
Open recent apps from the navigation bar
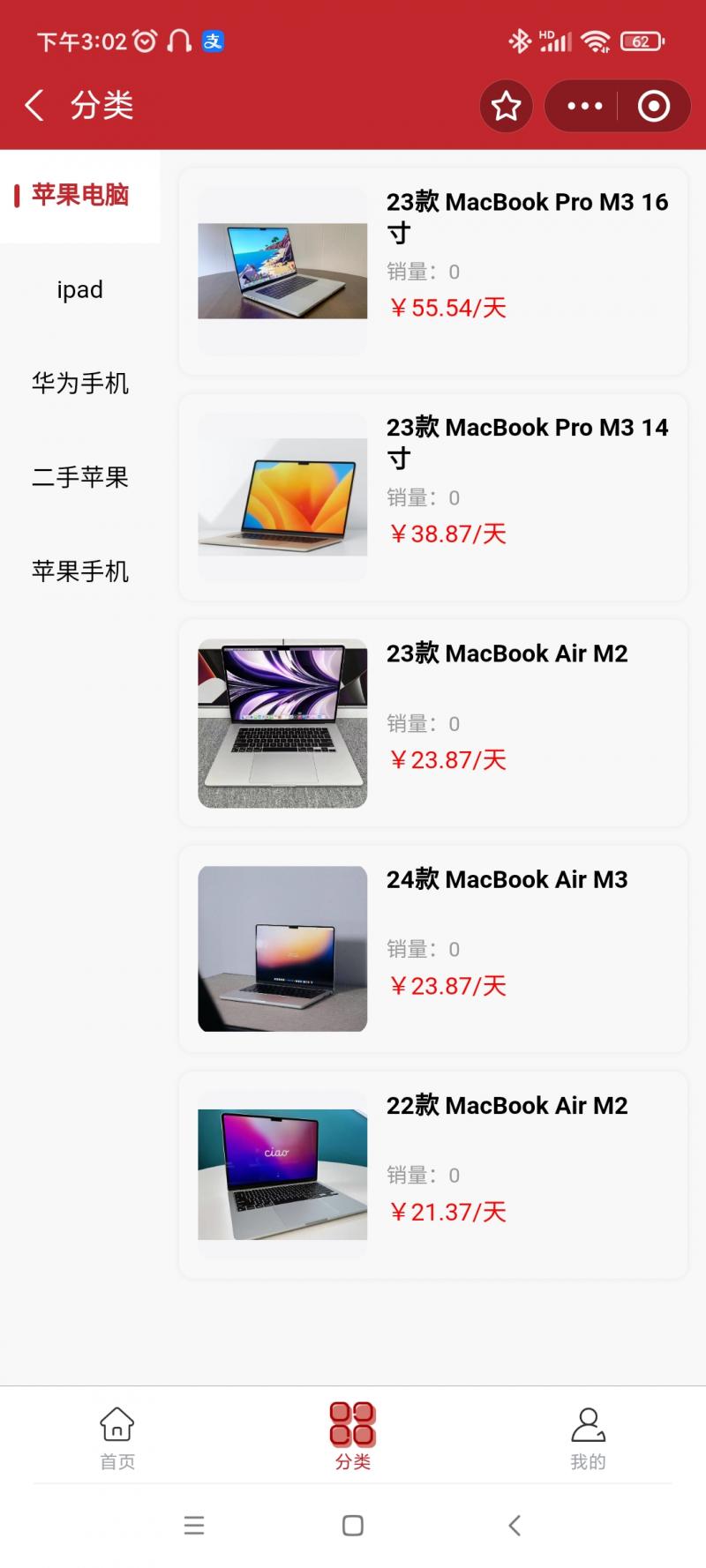pyautogui.click(x=194, y=1526)
